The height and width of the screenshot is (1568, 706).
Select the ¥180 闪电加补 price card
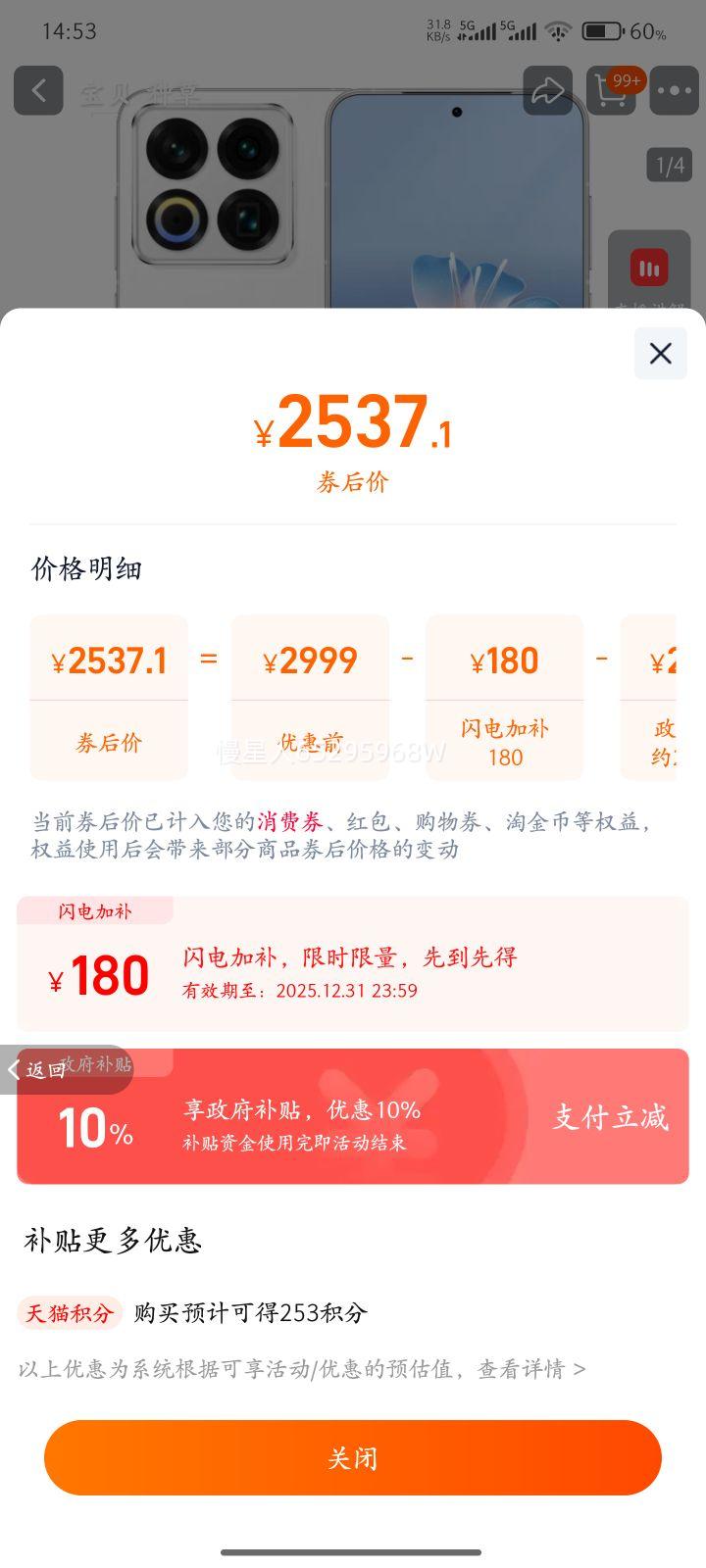[504, 698]
